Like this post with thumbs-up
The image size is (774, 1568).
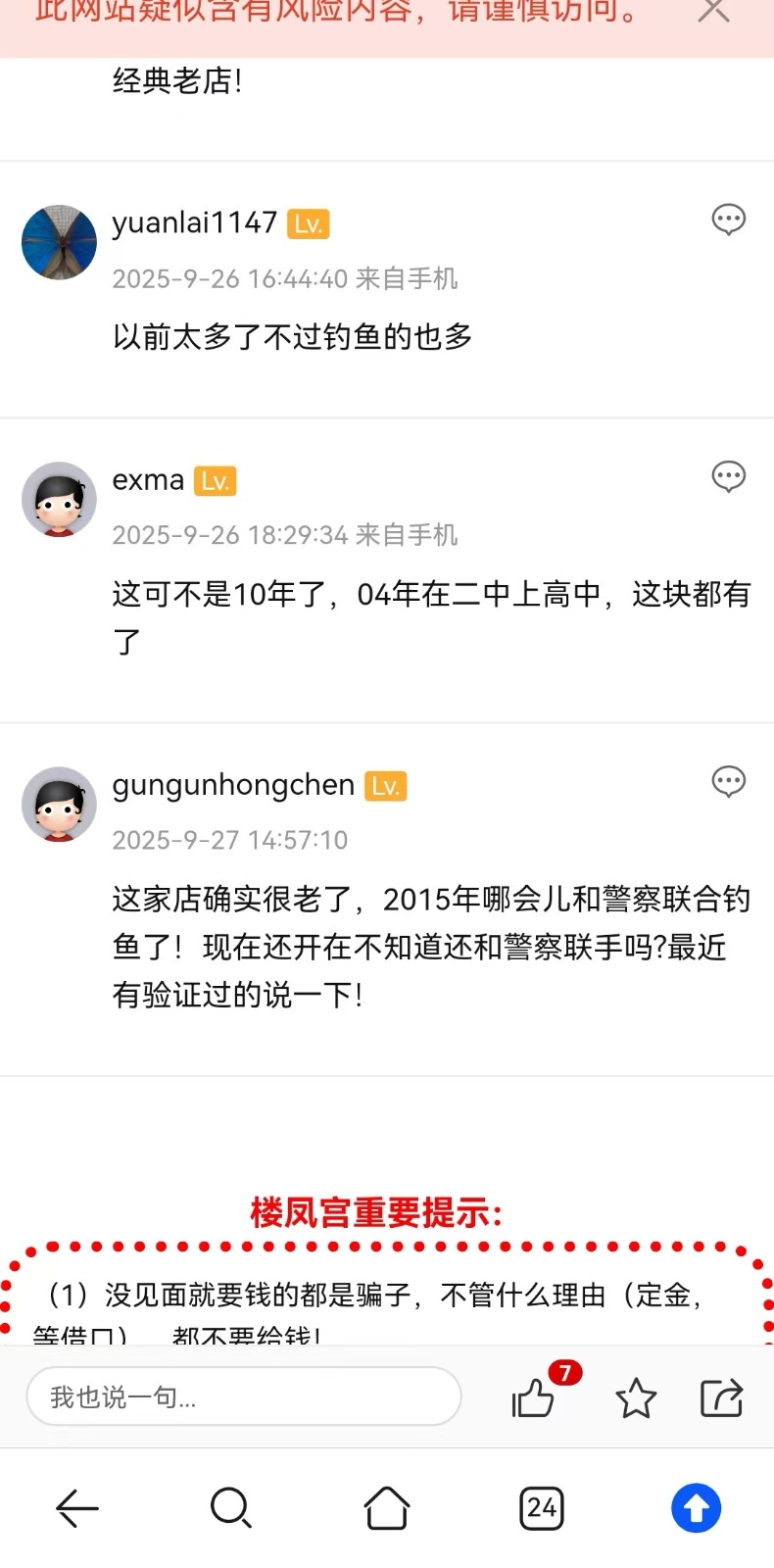(x=534, y=1397)
